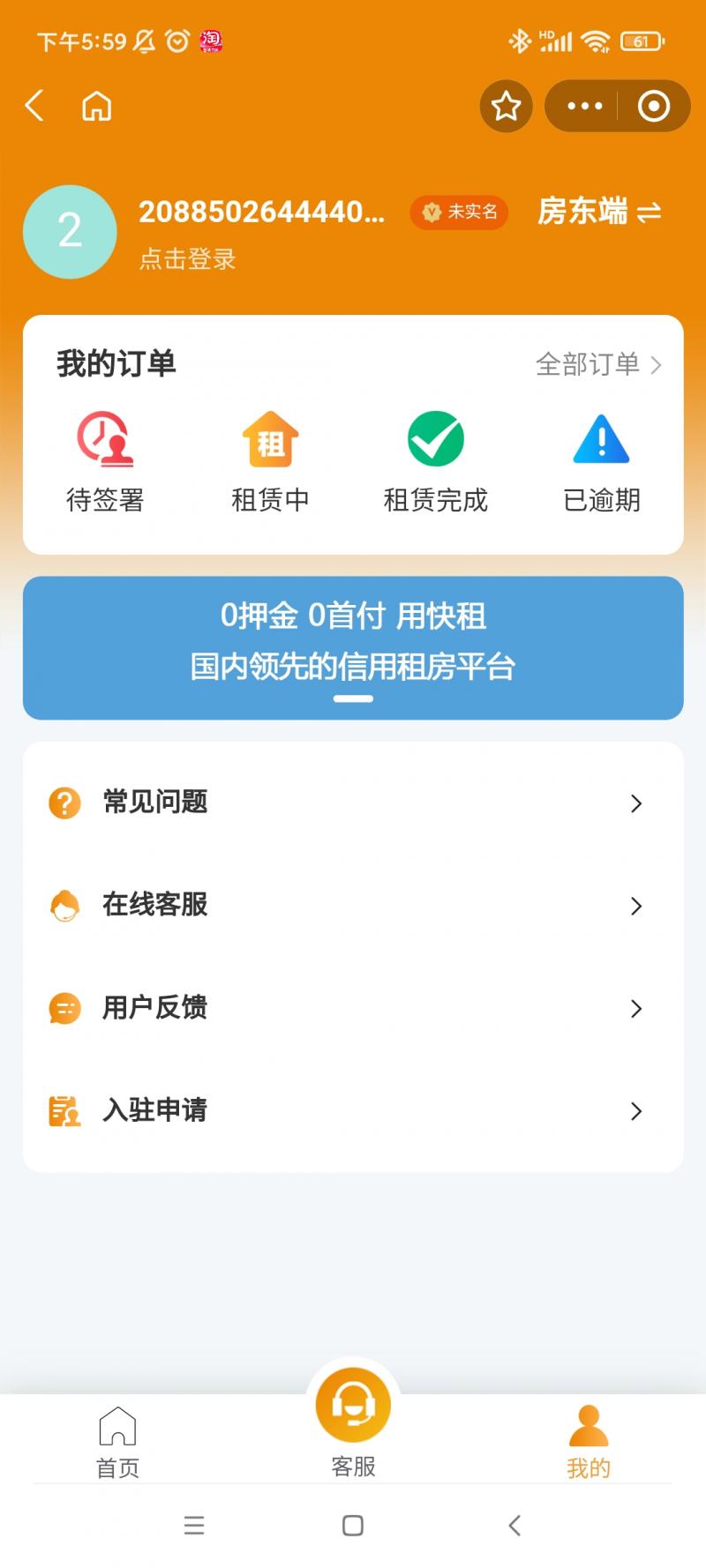The width and height of the screenshot is (706, 1568).
Task: Open 租赁完成 completed rental orders
Action: tap(435, 462)
